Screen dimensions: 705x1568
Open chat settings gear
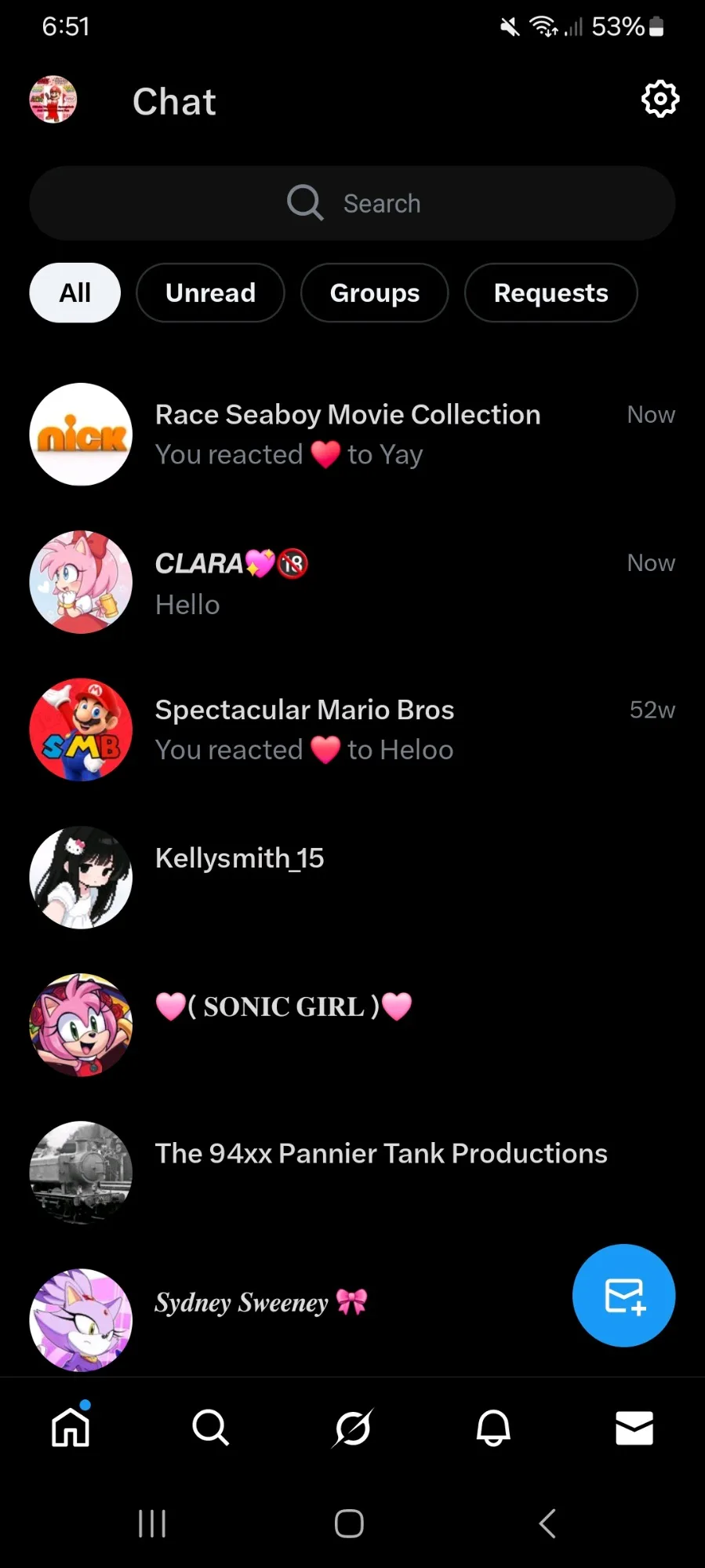[x=660, y=99]
